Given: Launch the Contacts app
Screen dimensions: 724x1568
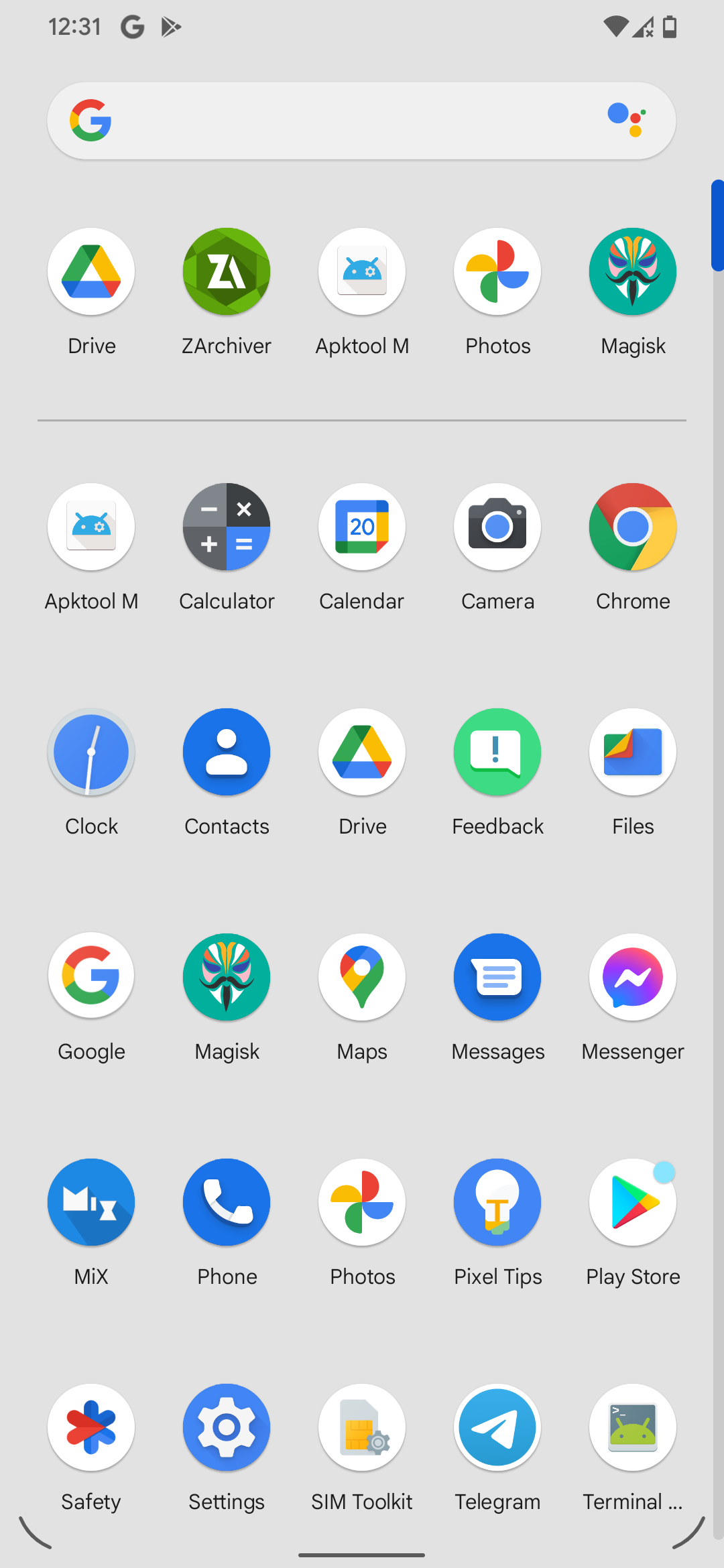Looking at the screenshot, I should 227,753.
